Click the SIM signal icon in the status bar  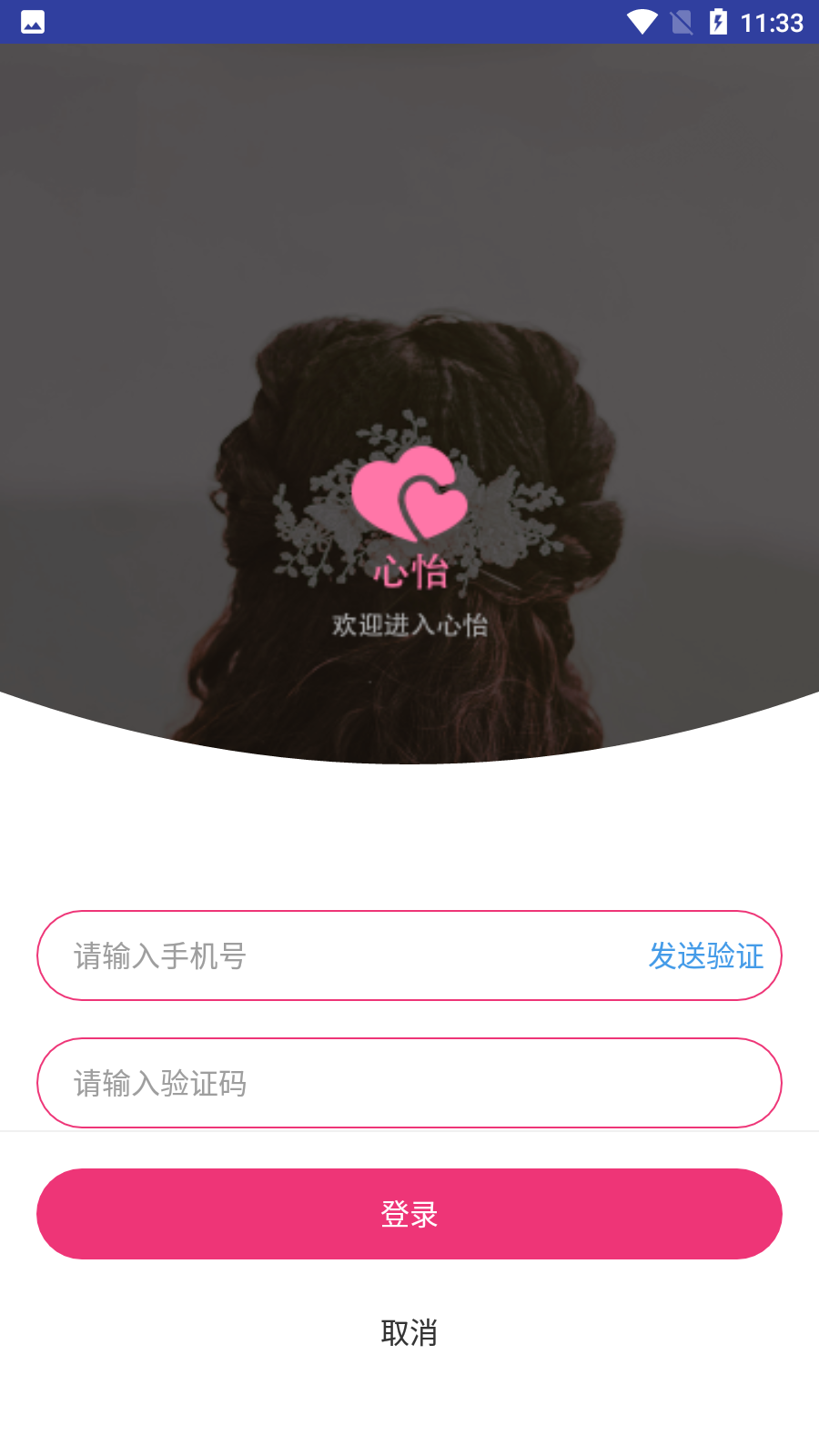coord(681,23)
